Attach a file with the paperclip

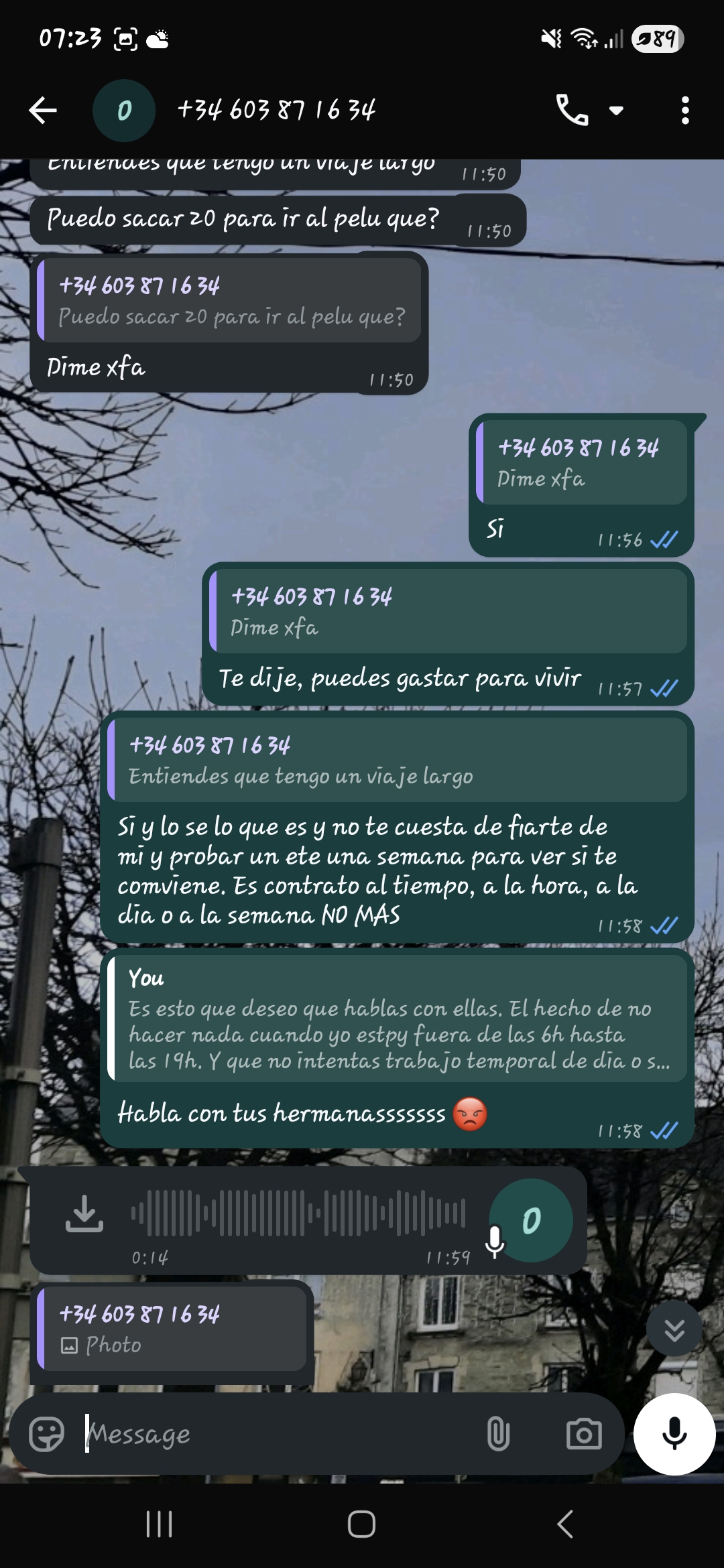[498, 1435]
